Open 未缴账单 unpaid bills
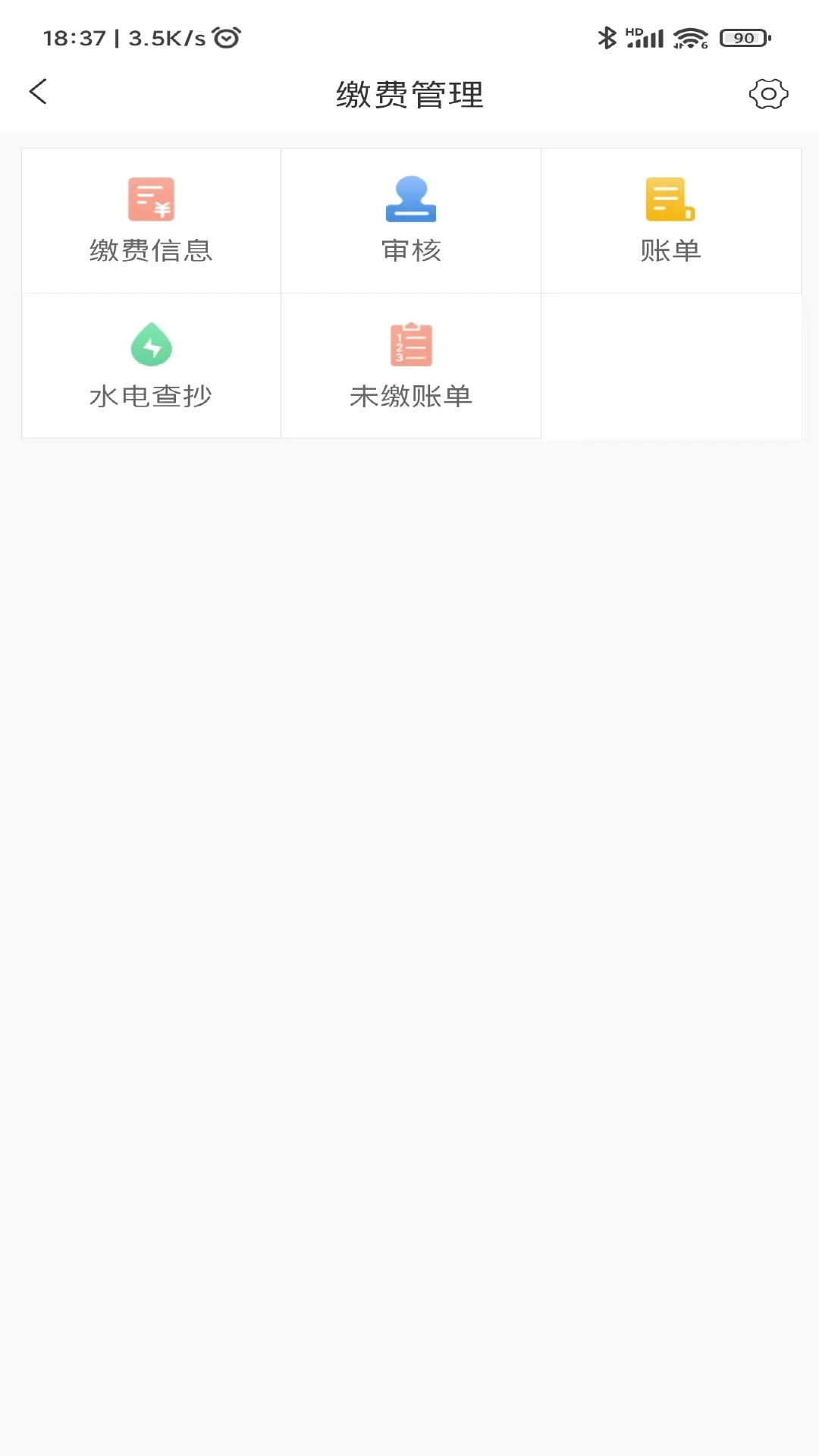Viewport: 819px width, 1456px height. pyautogui.click(x=410, y=366)
